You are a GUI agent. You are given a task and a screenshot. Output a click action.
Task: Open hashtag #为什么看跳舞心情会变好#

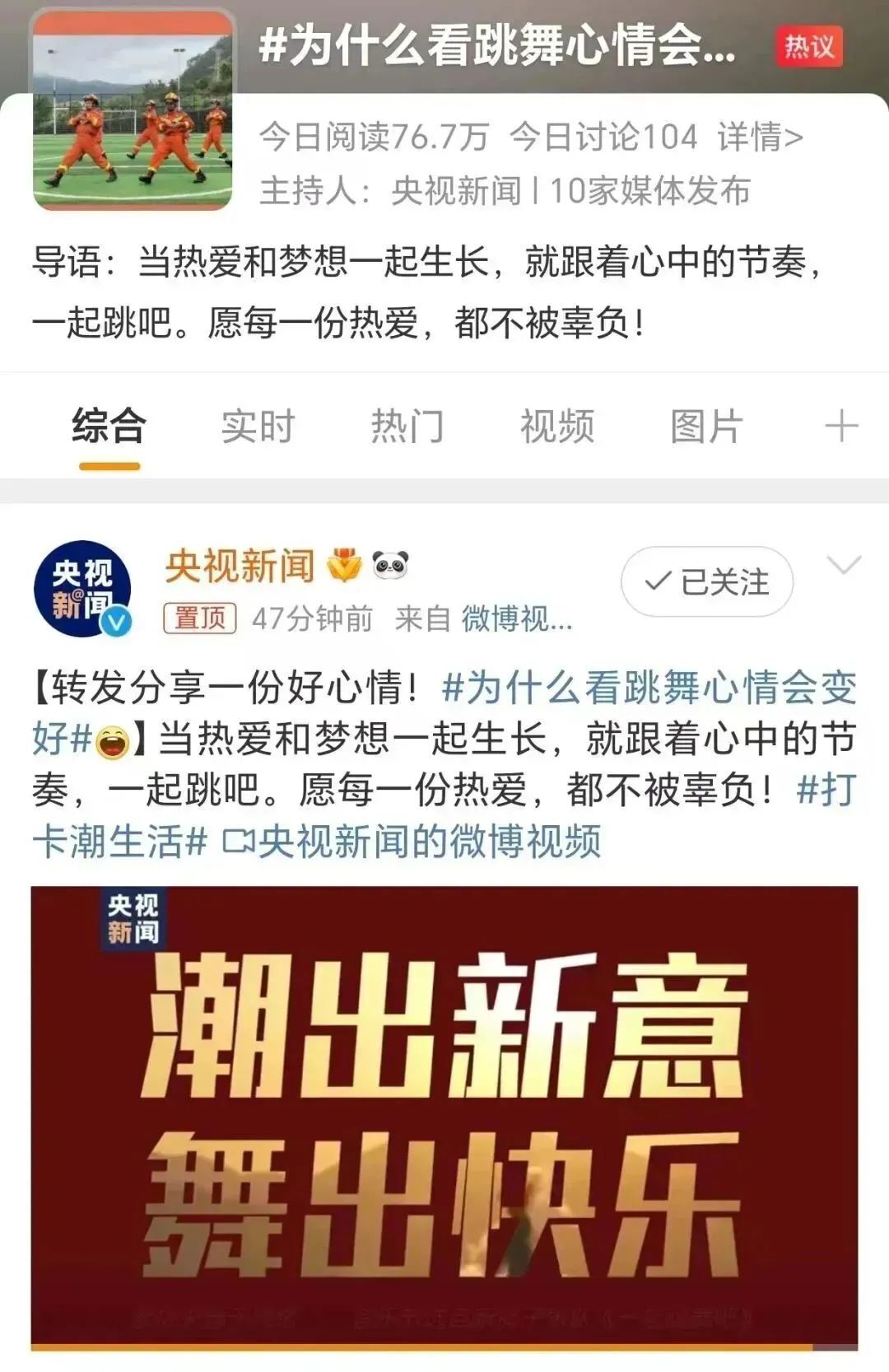(x=649, y=688)
